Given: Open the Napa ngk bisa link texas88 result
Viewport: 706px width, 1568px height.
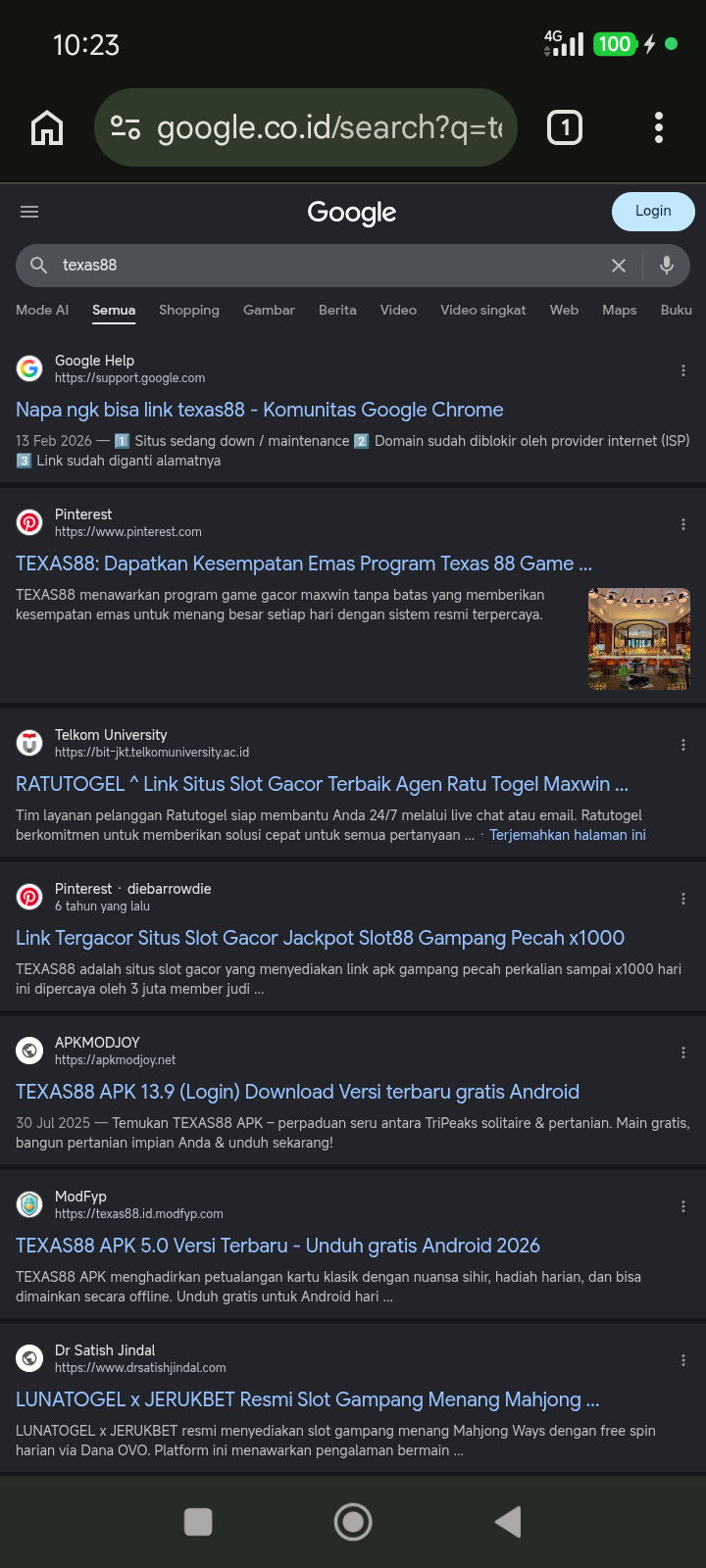Looking at the screenshot, I should point(260,410).
